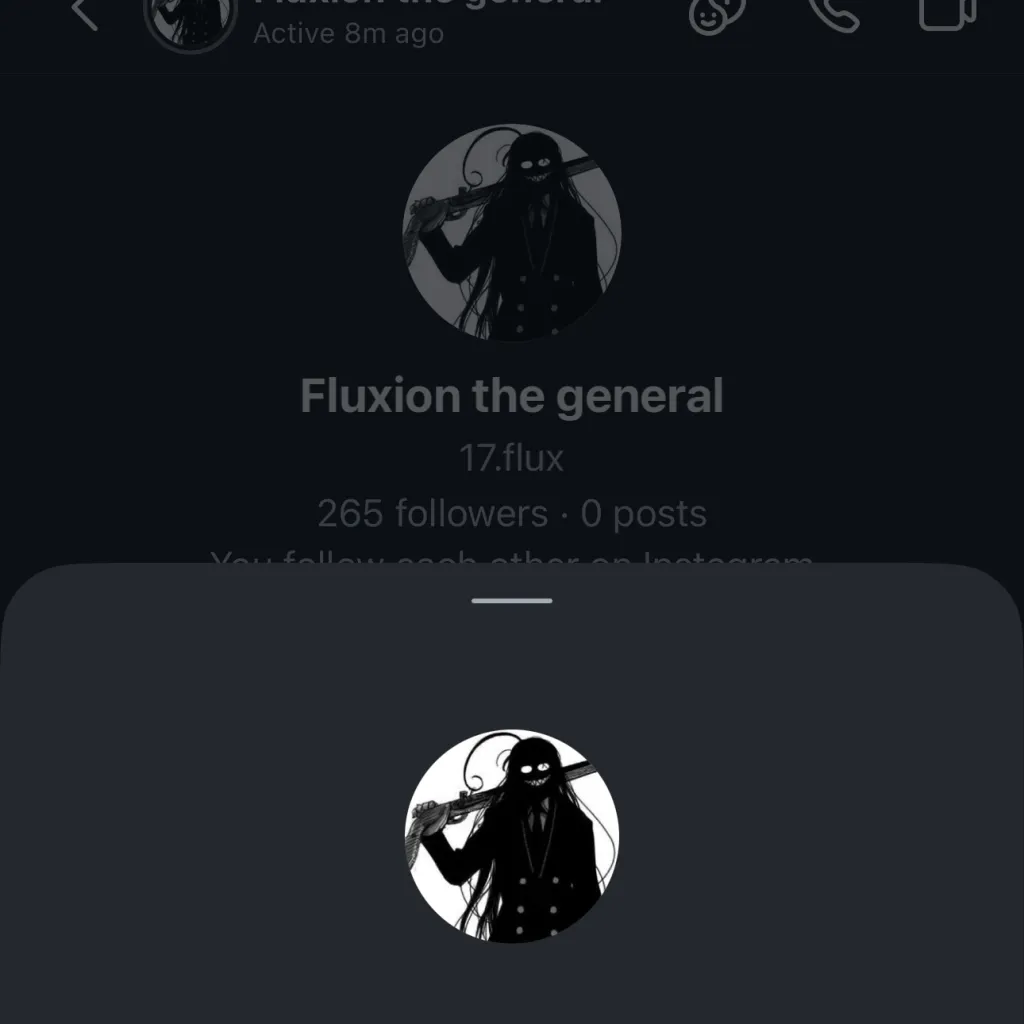Start a video call with Fluxion
This screenshot has width=1024, height=1024.
tap(945, 12)
